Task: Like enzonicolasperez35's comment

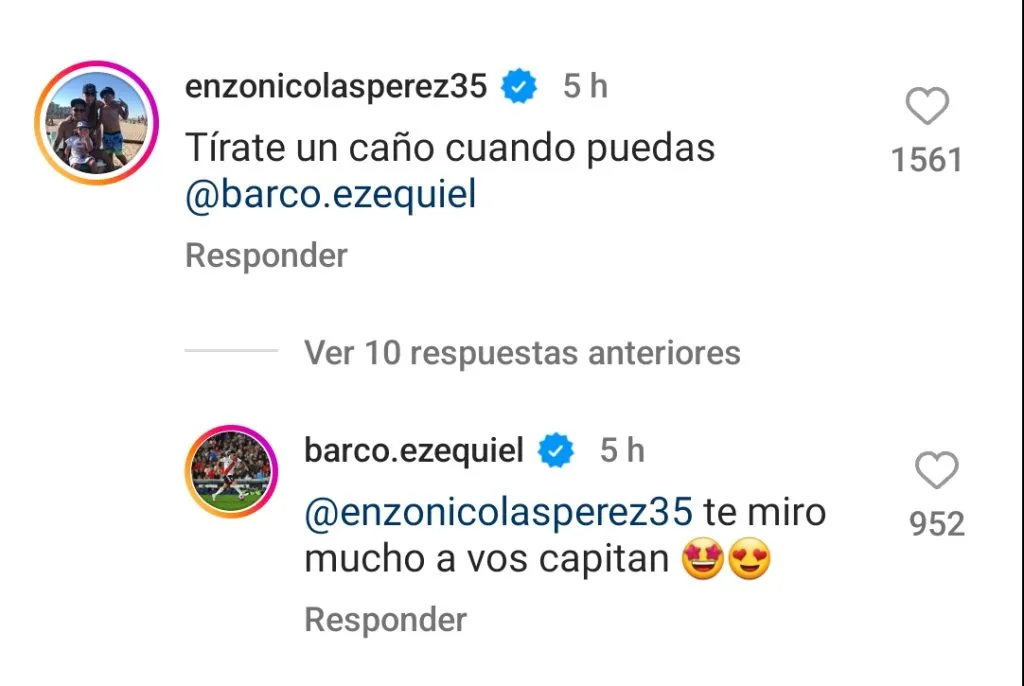Action: [926, 106]
